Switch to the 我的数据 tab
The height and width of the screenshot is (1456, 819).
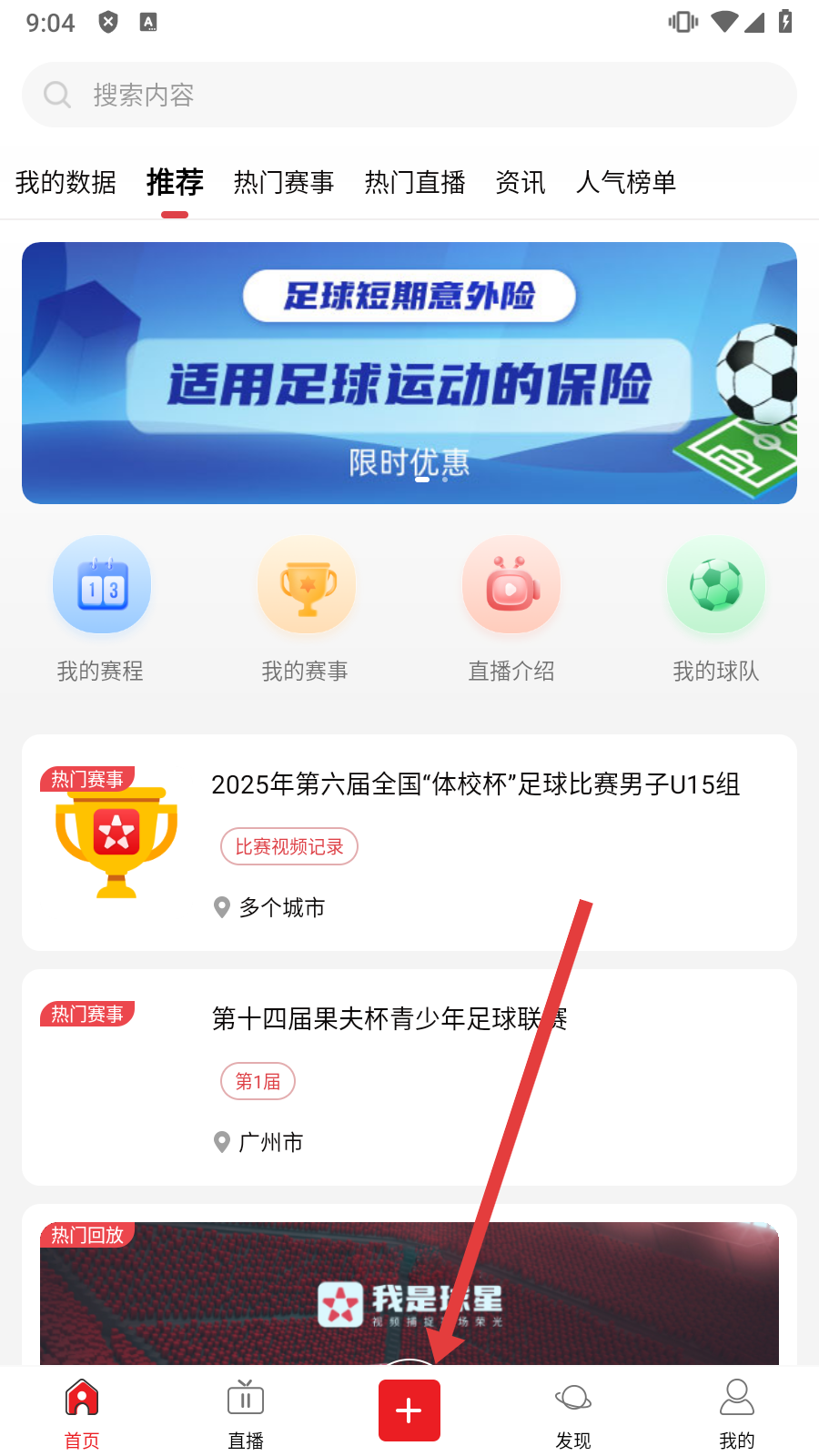[66, 182]
